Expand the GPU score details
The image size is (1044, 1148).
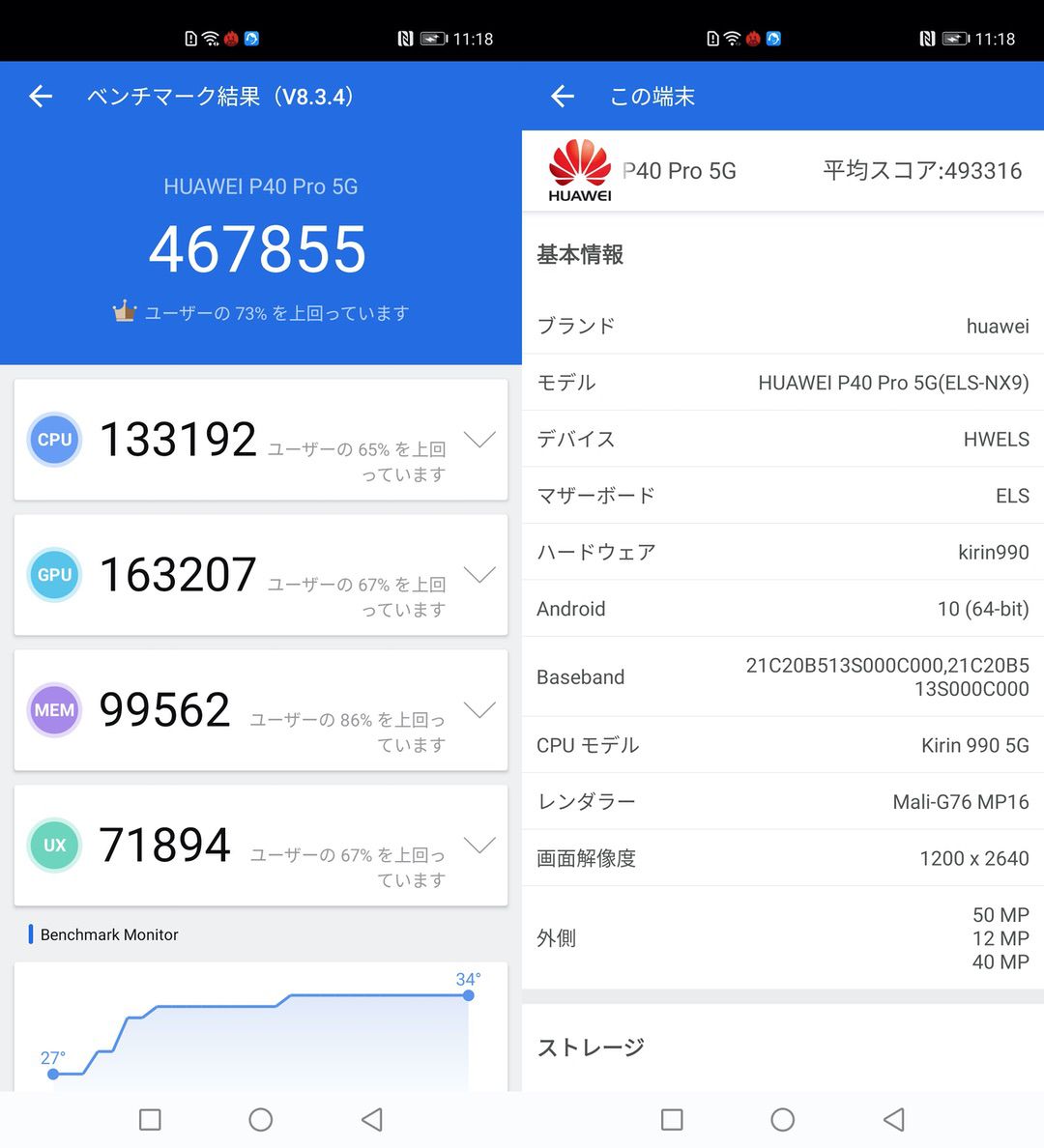[480, 575]
